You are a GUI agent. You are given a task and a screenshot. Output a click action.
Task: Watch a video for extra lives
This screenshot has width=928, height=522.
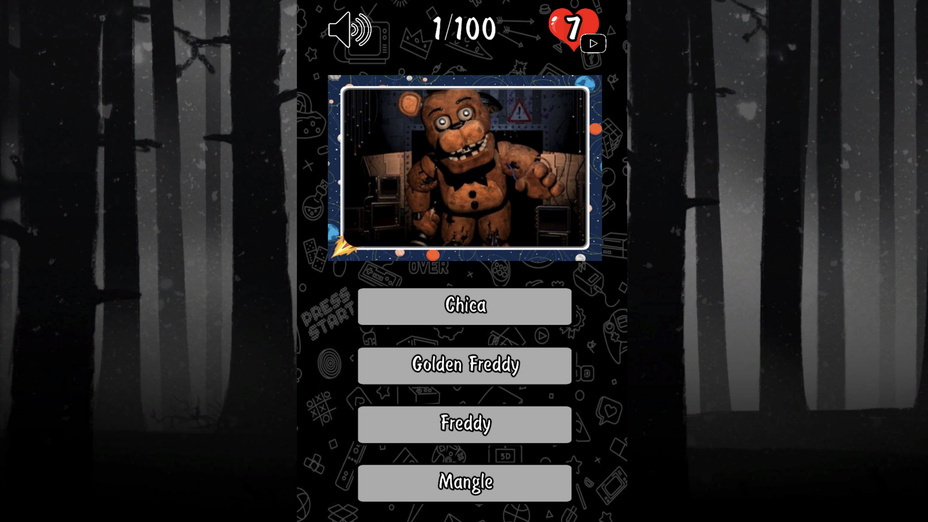[x=592, y=43]
